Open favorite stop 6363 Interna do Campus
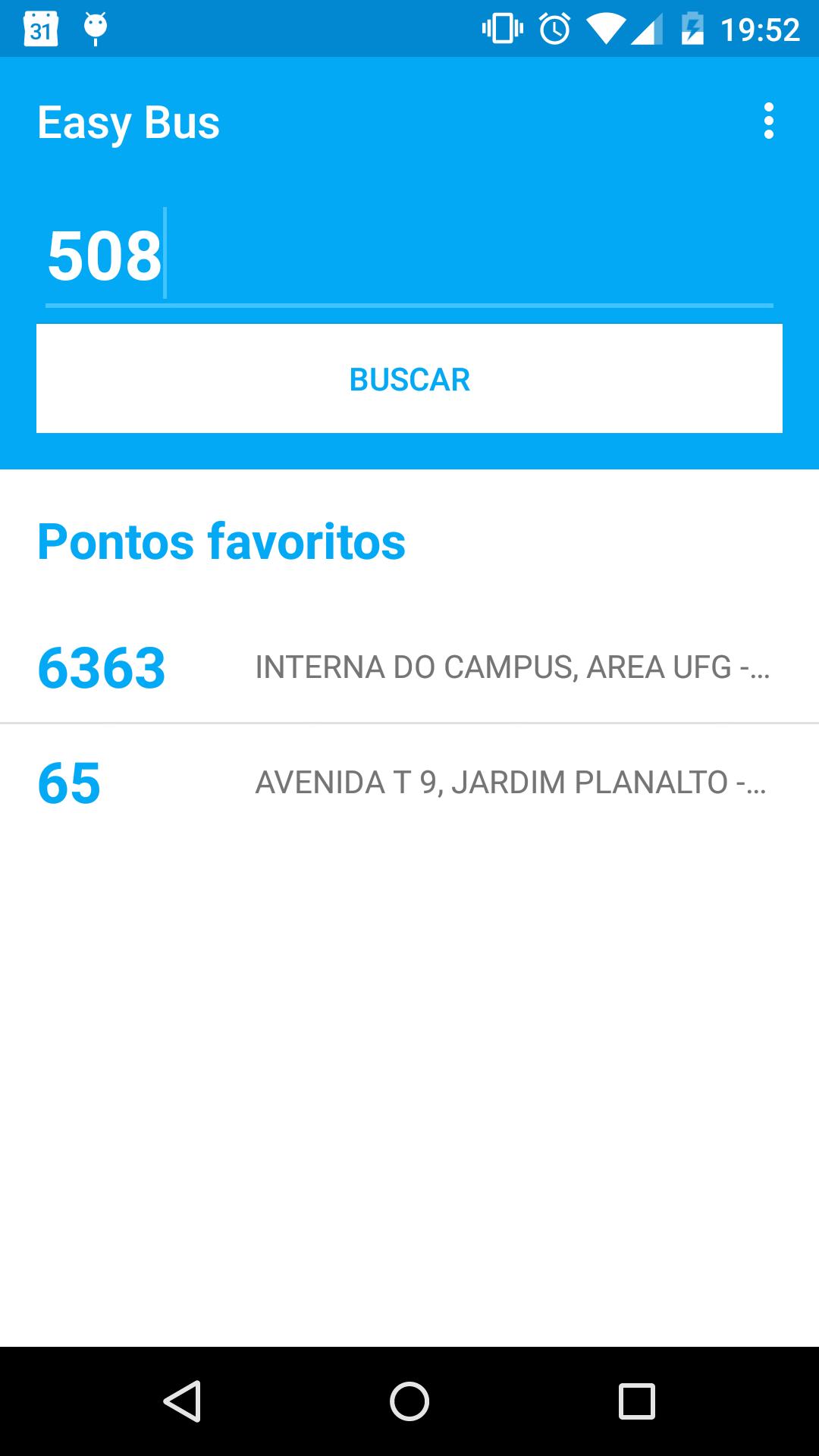 (409, 667)
